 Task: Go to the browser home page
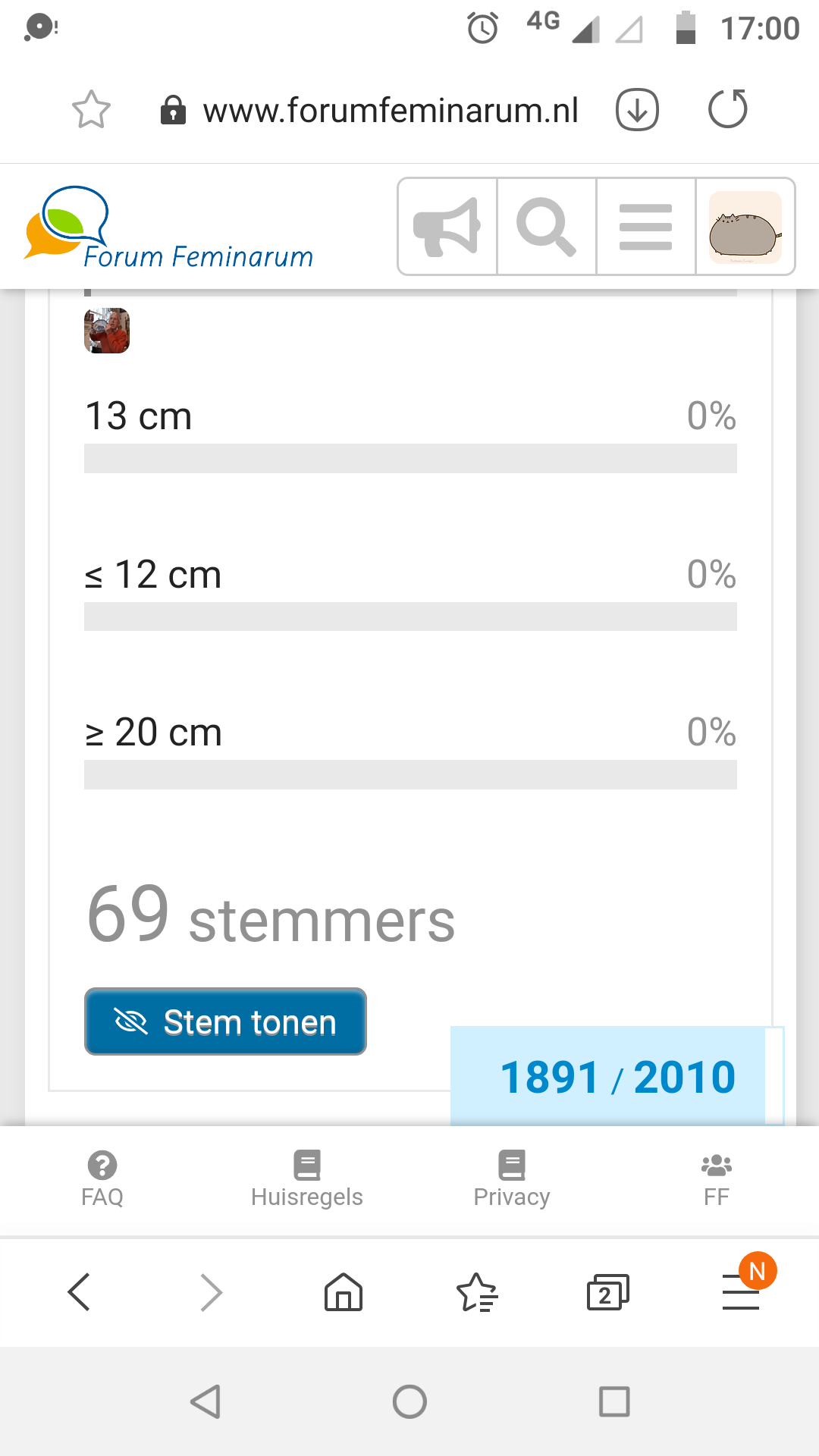[344, 1292]
